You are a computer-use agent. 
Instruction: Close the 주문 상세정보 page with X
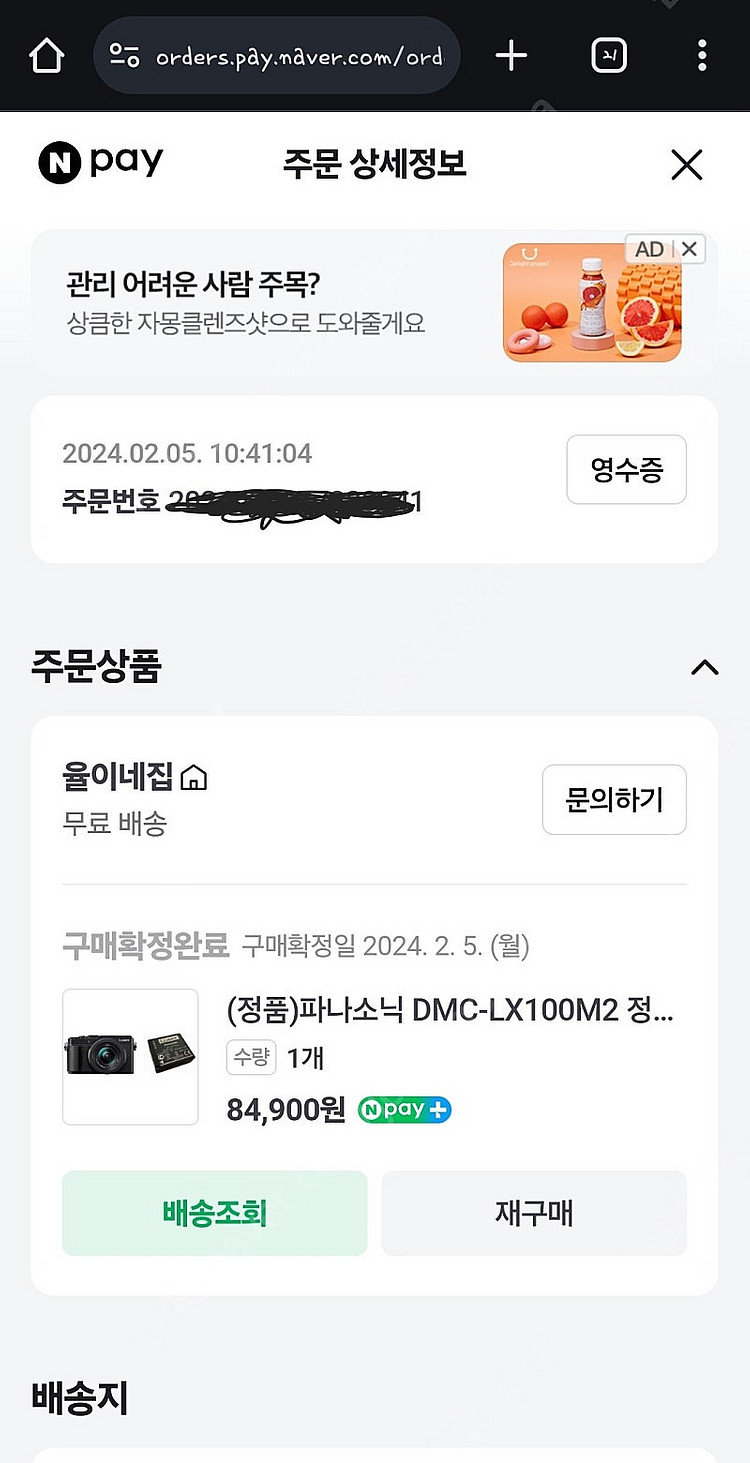687,165
